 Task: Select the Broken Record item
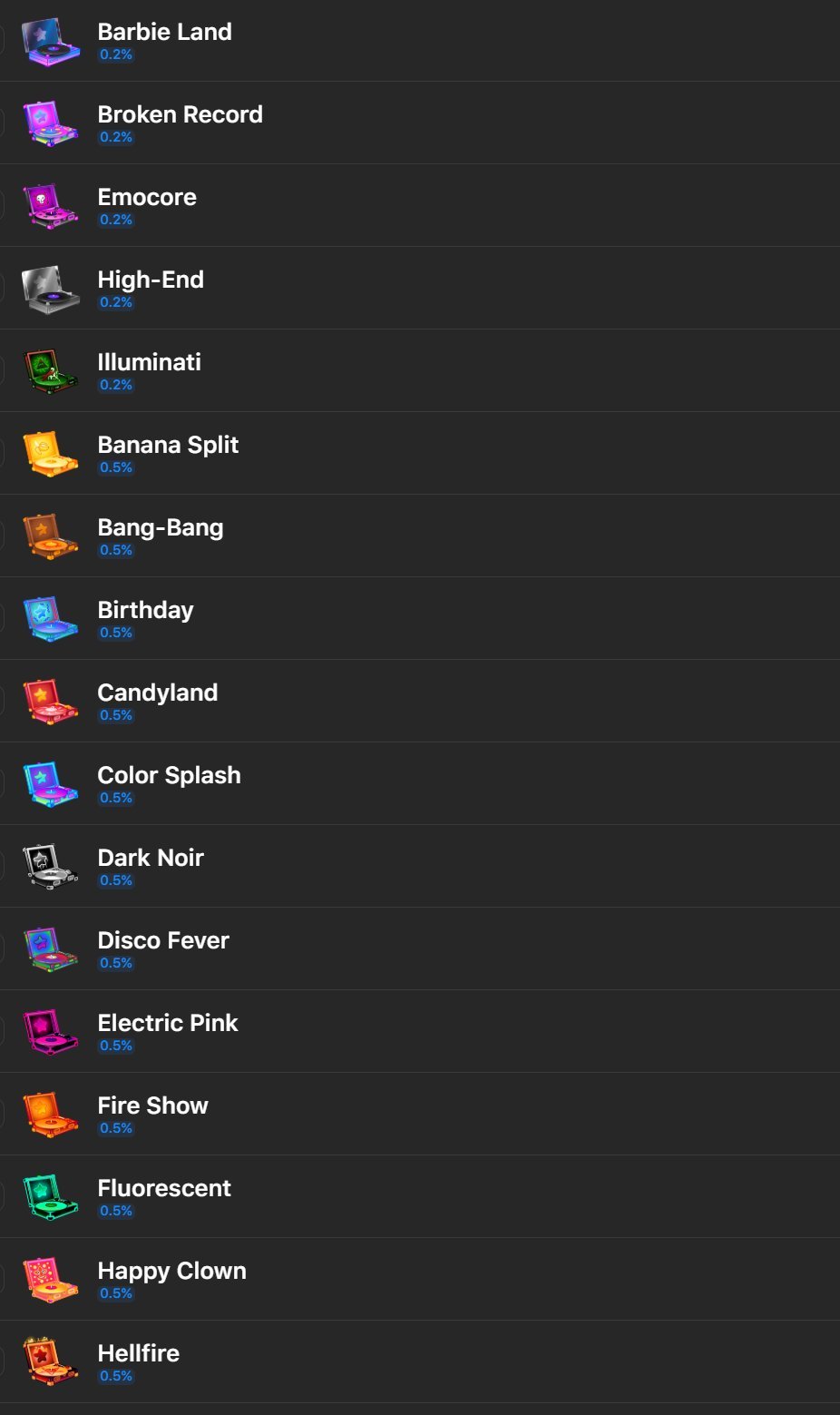420,123
